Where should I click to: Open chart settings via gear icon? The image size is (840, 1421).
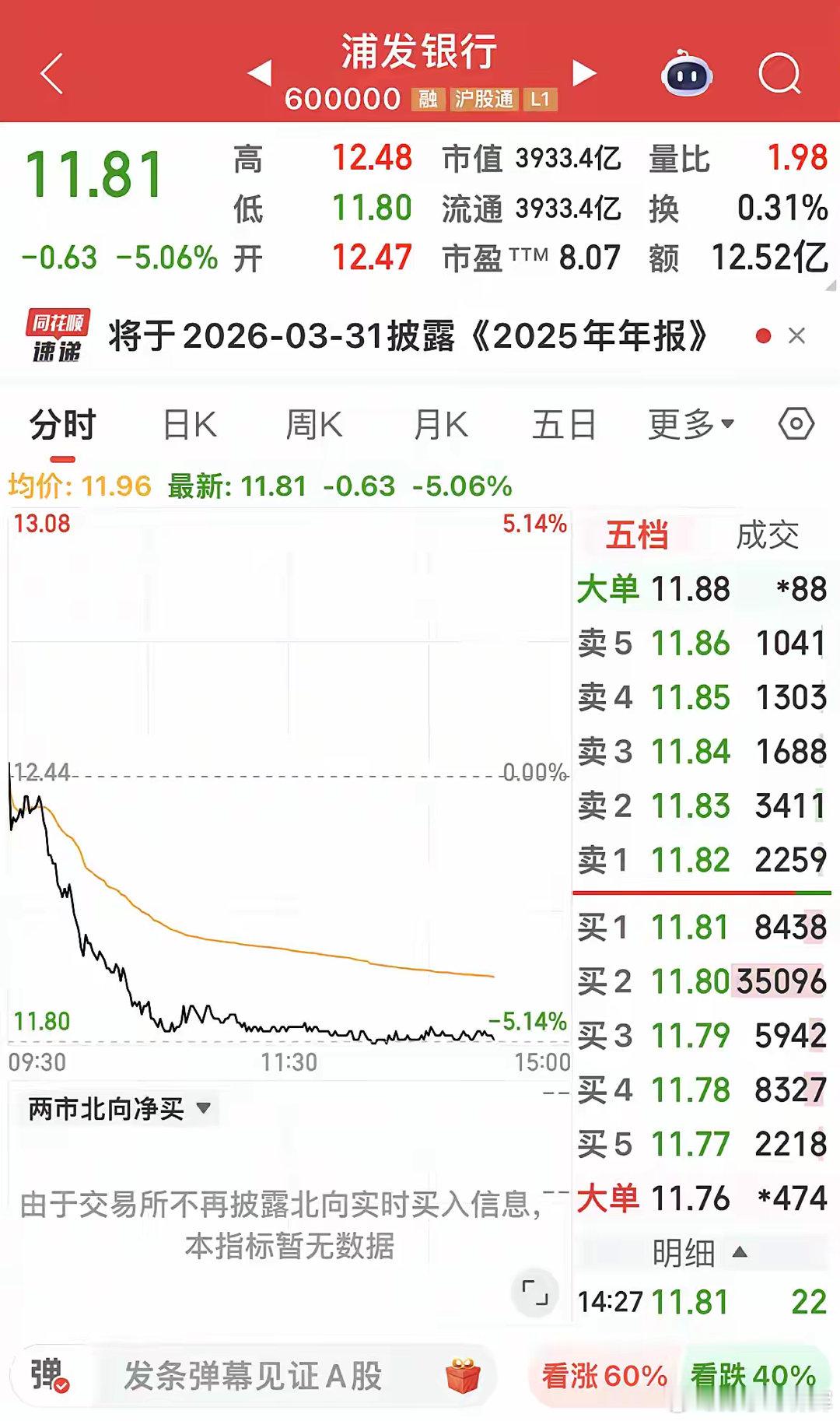pyautogui.click(x=795, y=424)
